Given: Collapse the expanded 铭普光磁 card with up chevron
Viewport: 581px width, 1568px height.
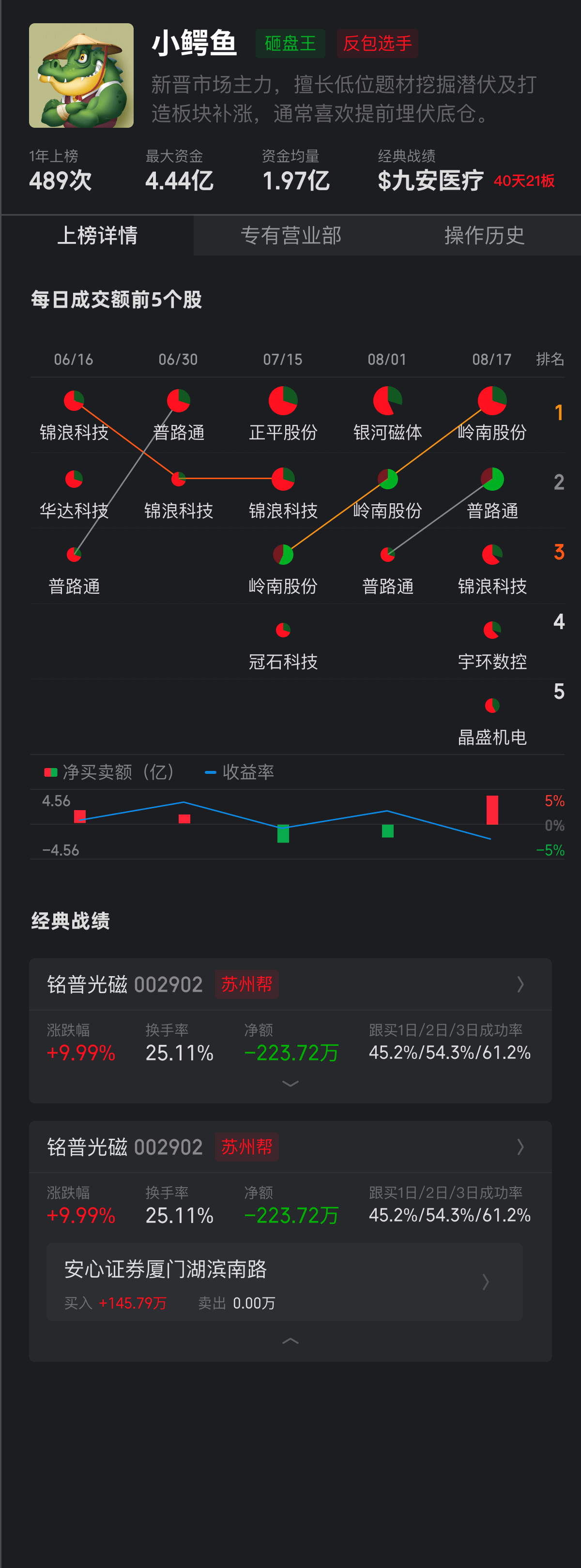Looking at the screenshot, I should (x=290, y=1341).
